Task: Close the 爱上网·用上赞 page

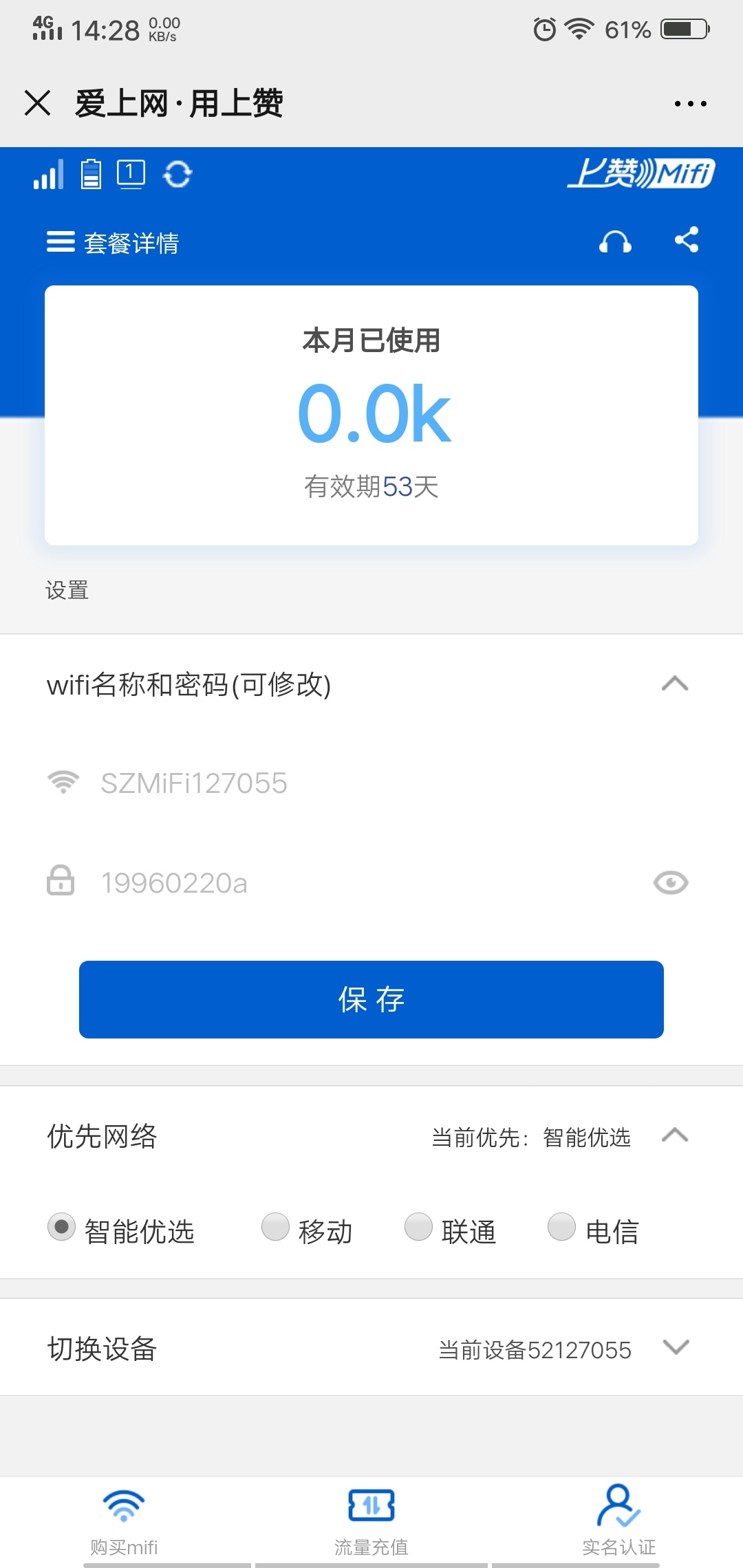Action: pos(37,103)
